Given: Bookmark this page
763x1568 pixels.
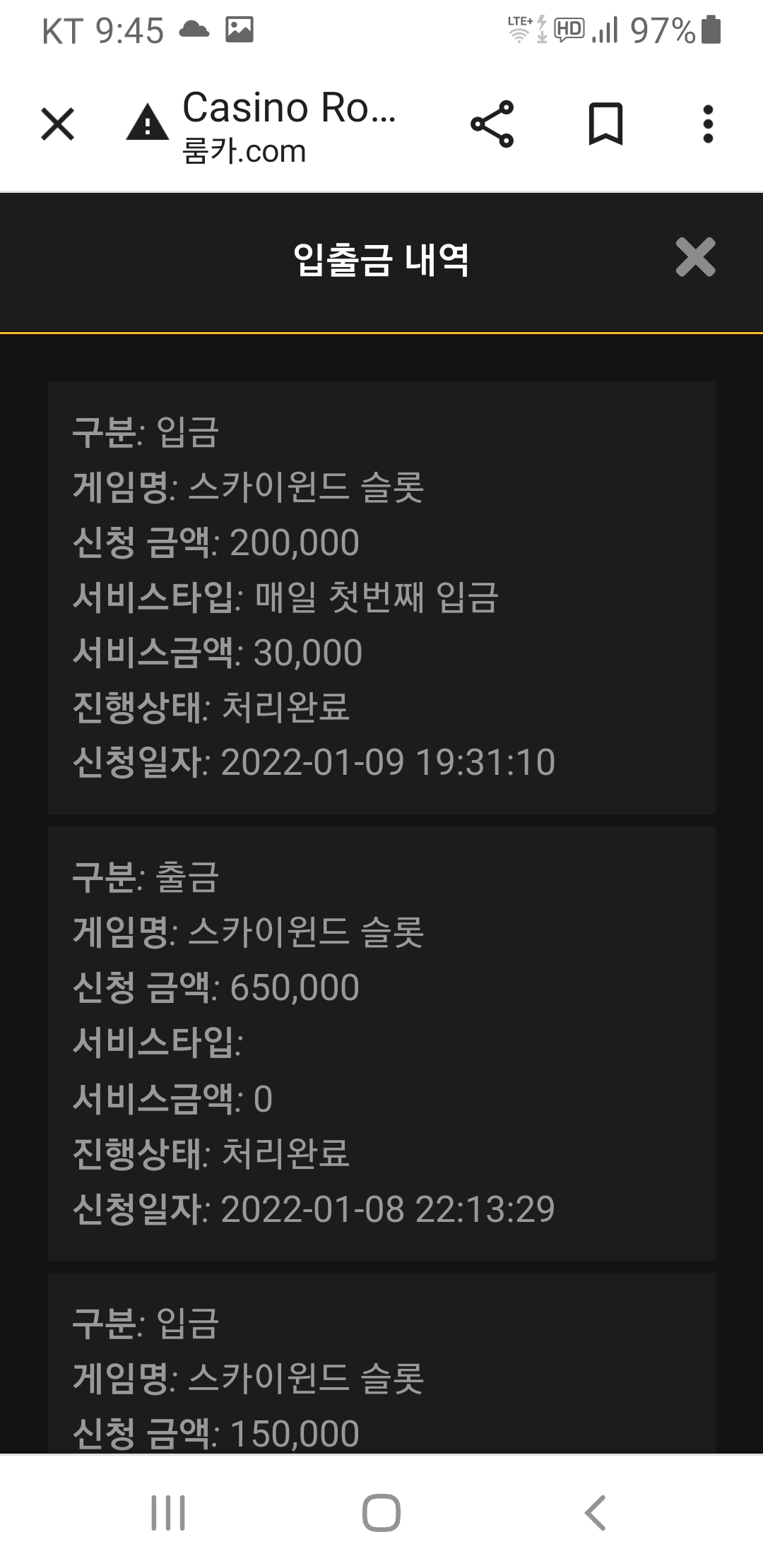Looking at the screenshot, I should (x=605, y=124).
